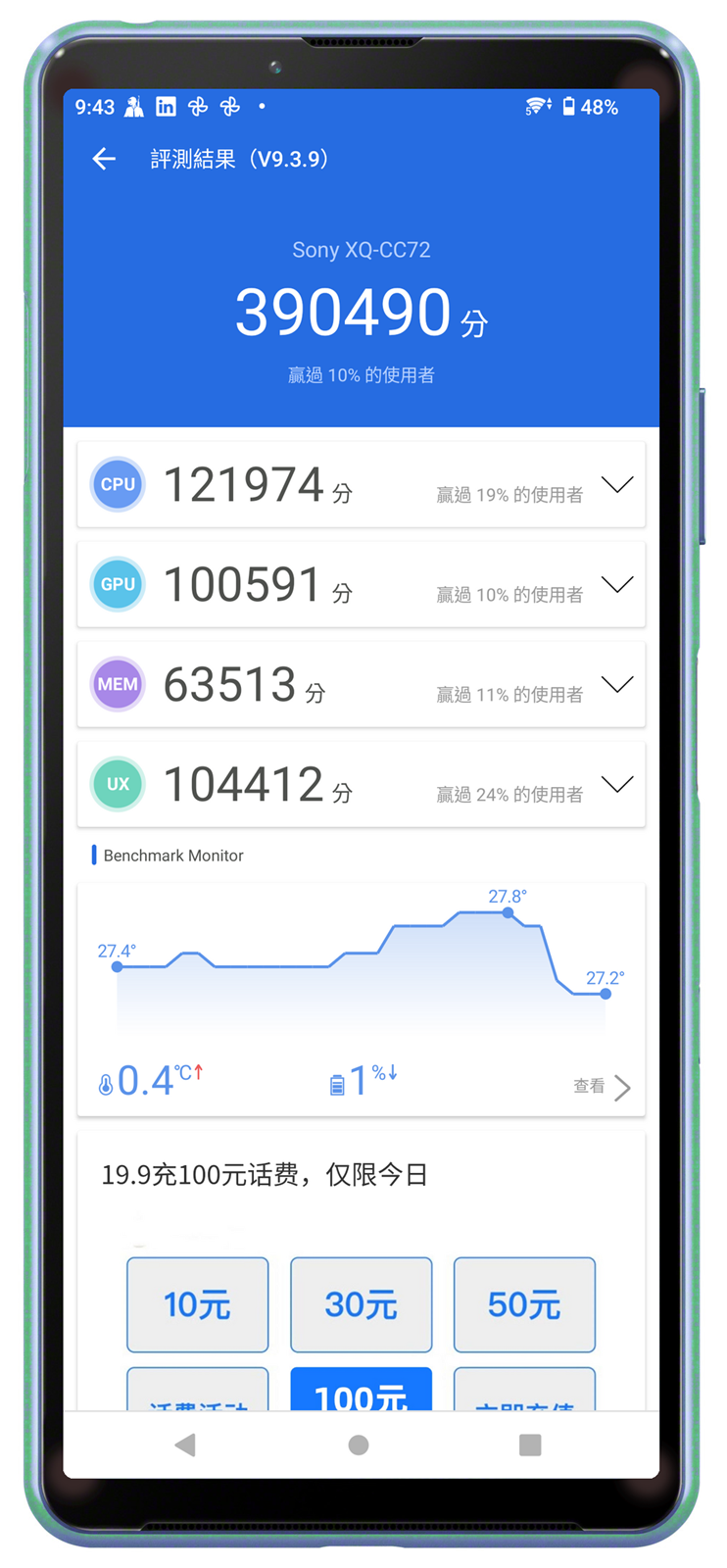Open recent apps from navigation bar
The width and height of the screenshot is (727, 1568).
coord(530,1445)
